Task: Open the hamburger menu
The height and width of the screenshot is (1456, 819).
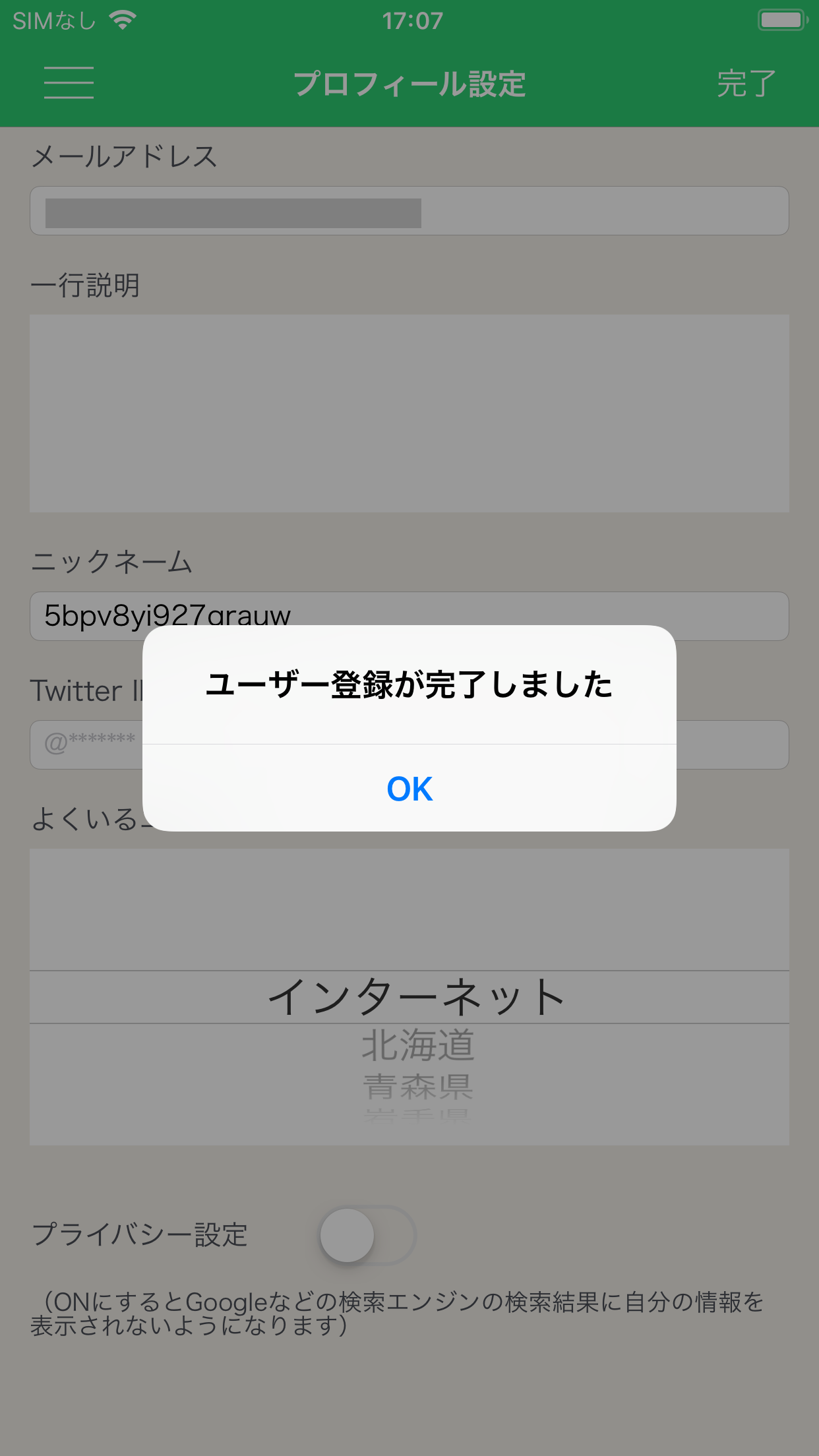Action: (x=69, y=83)
